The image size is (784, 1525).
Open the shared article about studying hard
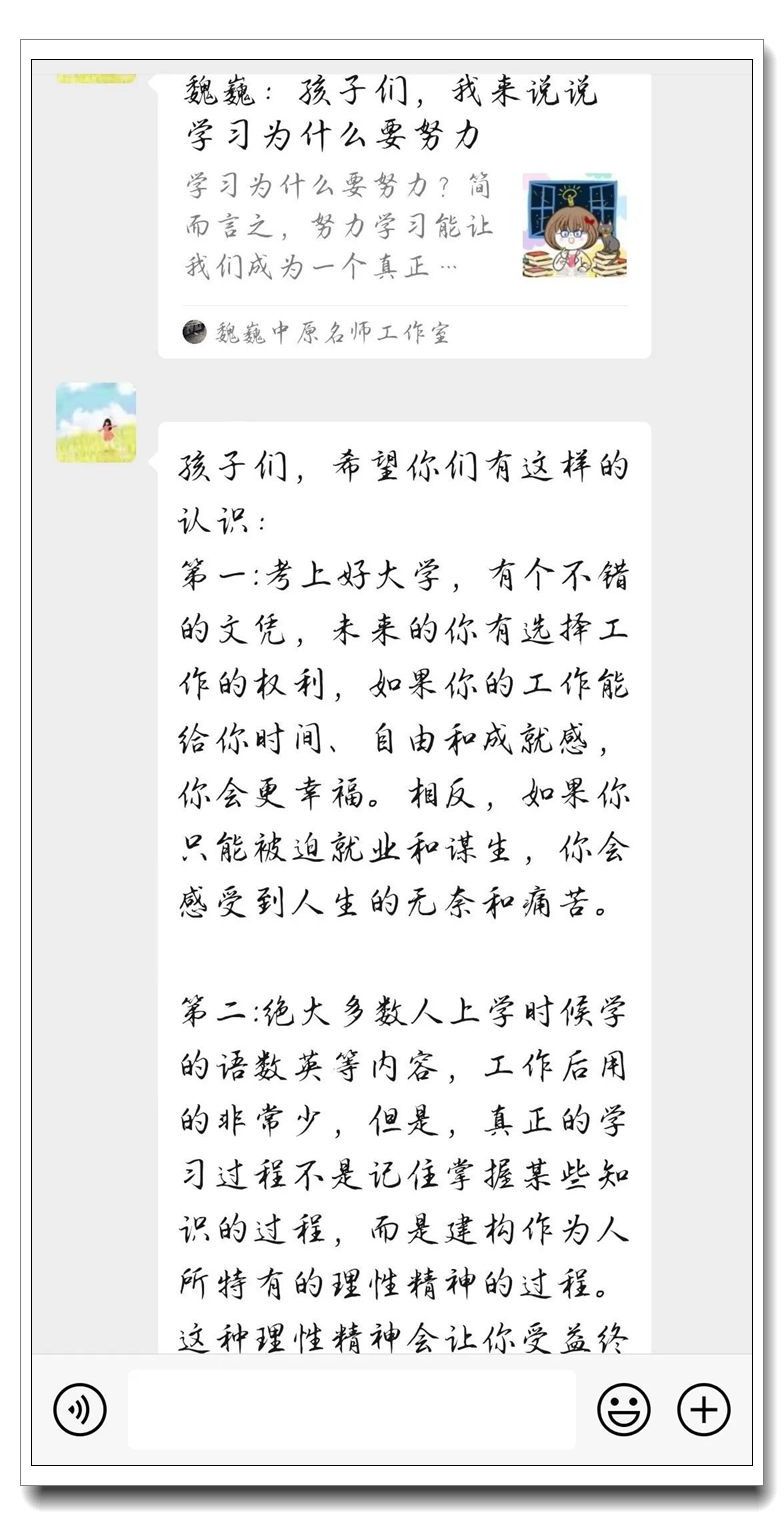point(403,210)
